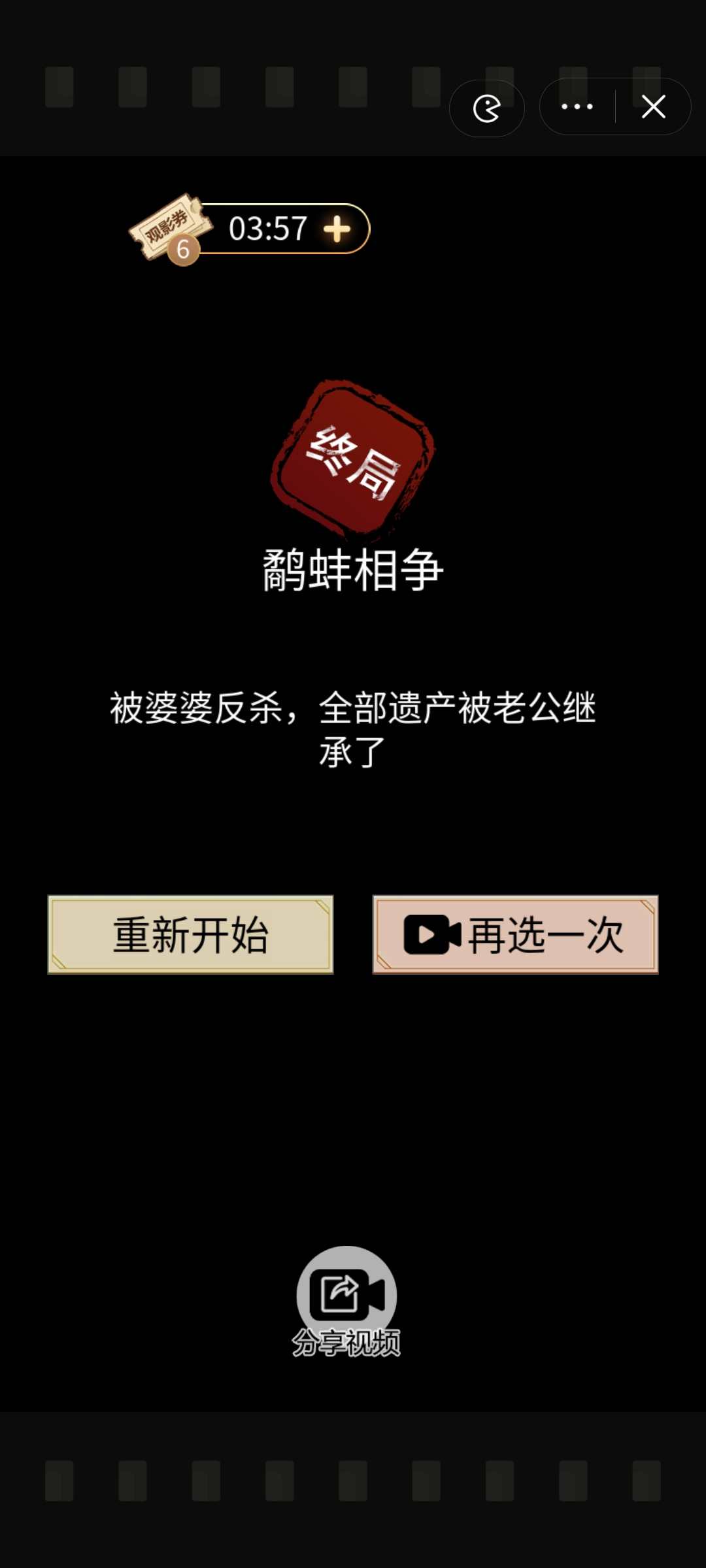This screenshot has height=1568, width=706.
Task: Close the mini program
Action: pos(654,106)
